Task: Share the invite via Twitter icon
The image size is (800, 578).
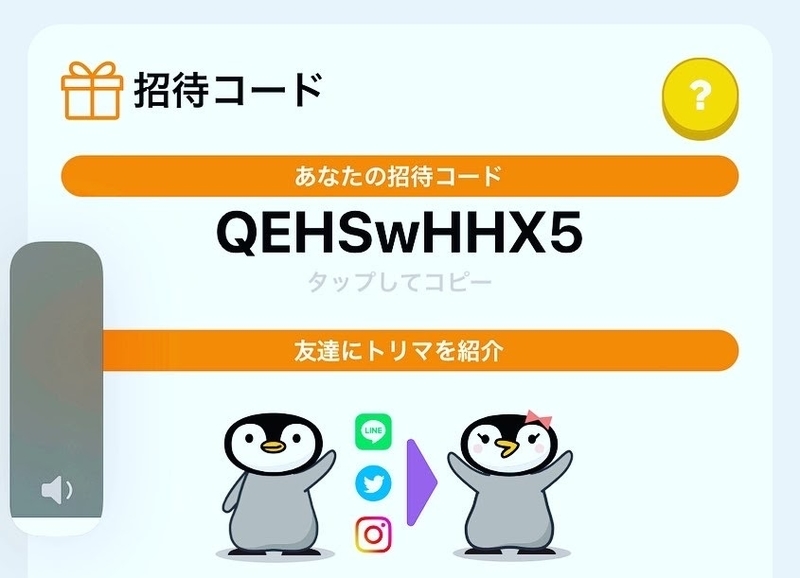Action: [x=373, y=484]
